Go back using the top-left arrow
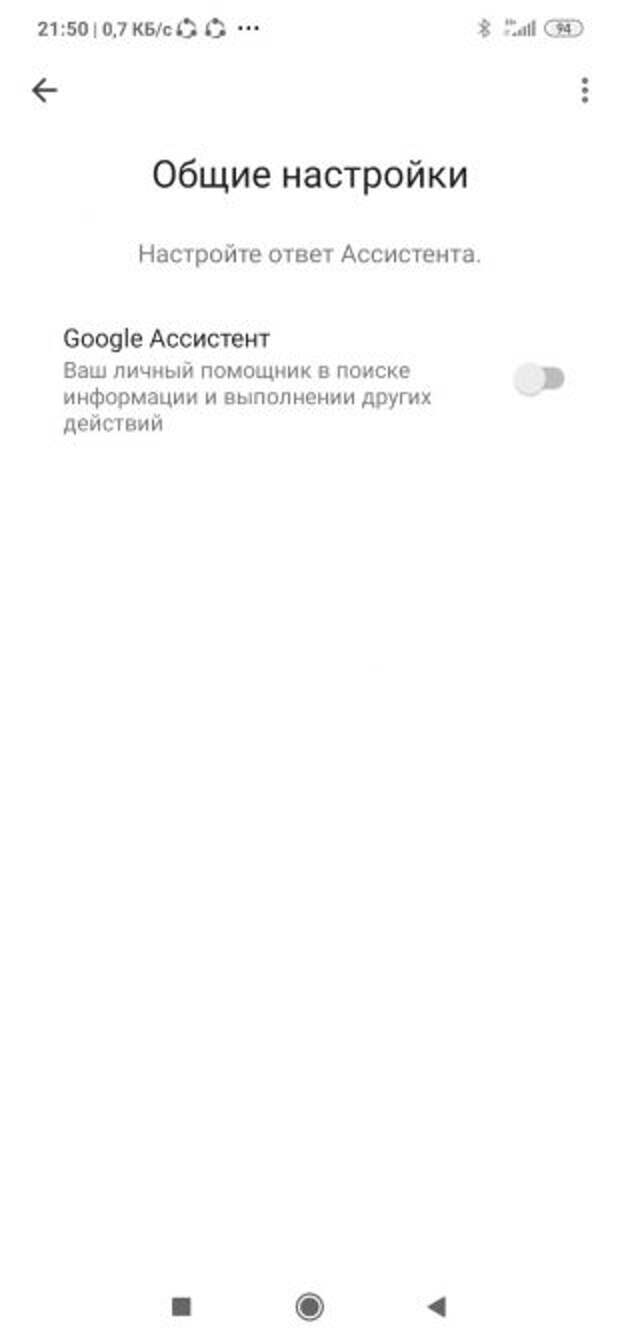Viewport: 620px width, 1344px height. (45, 91)
